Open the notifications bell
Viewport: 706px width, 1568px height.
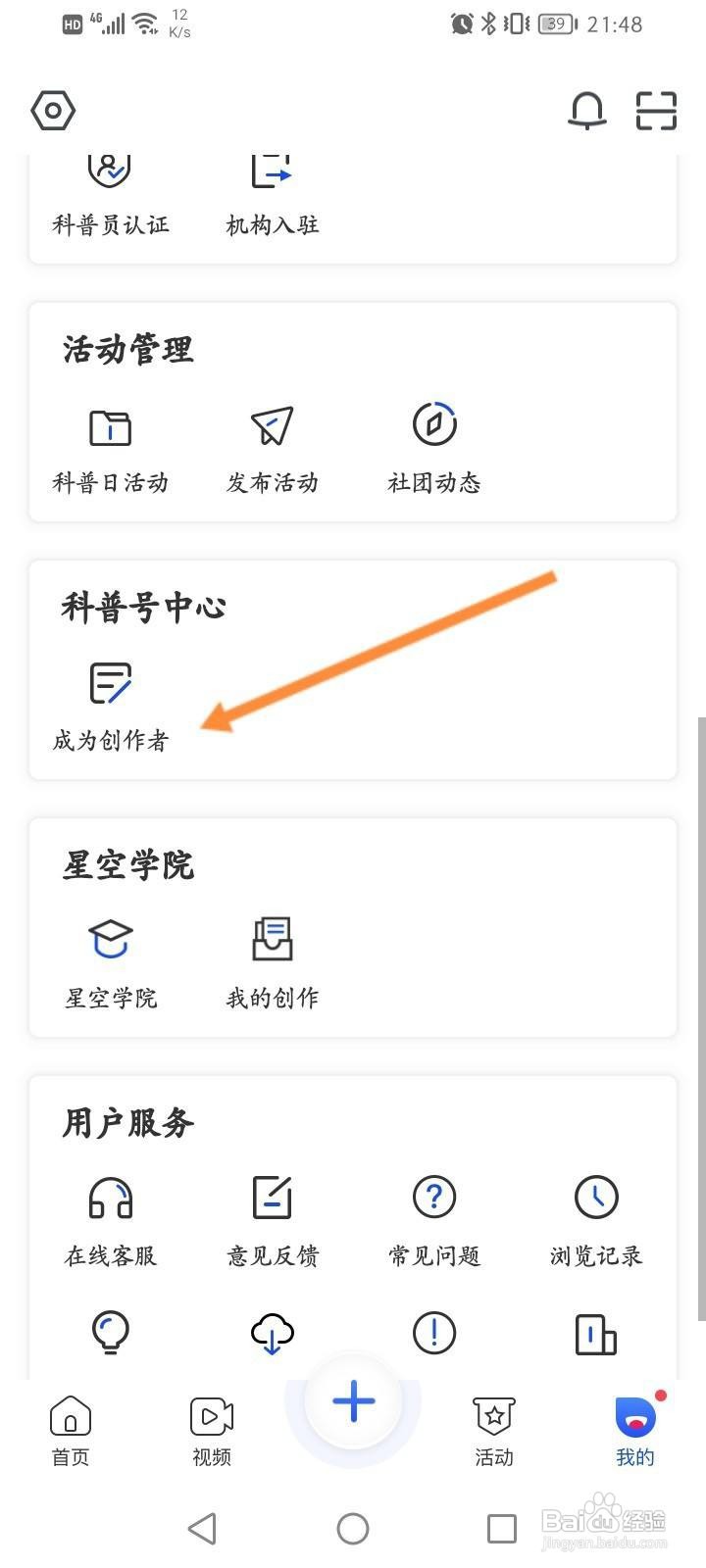click(x=587, y=111)
